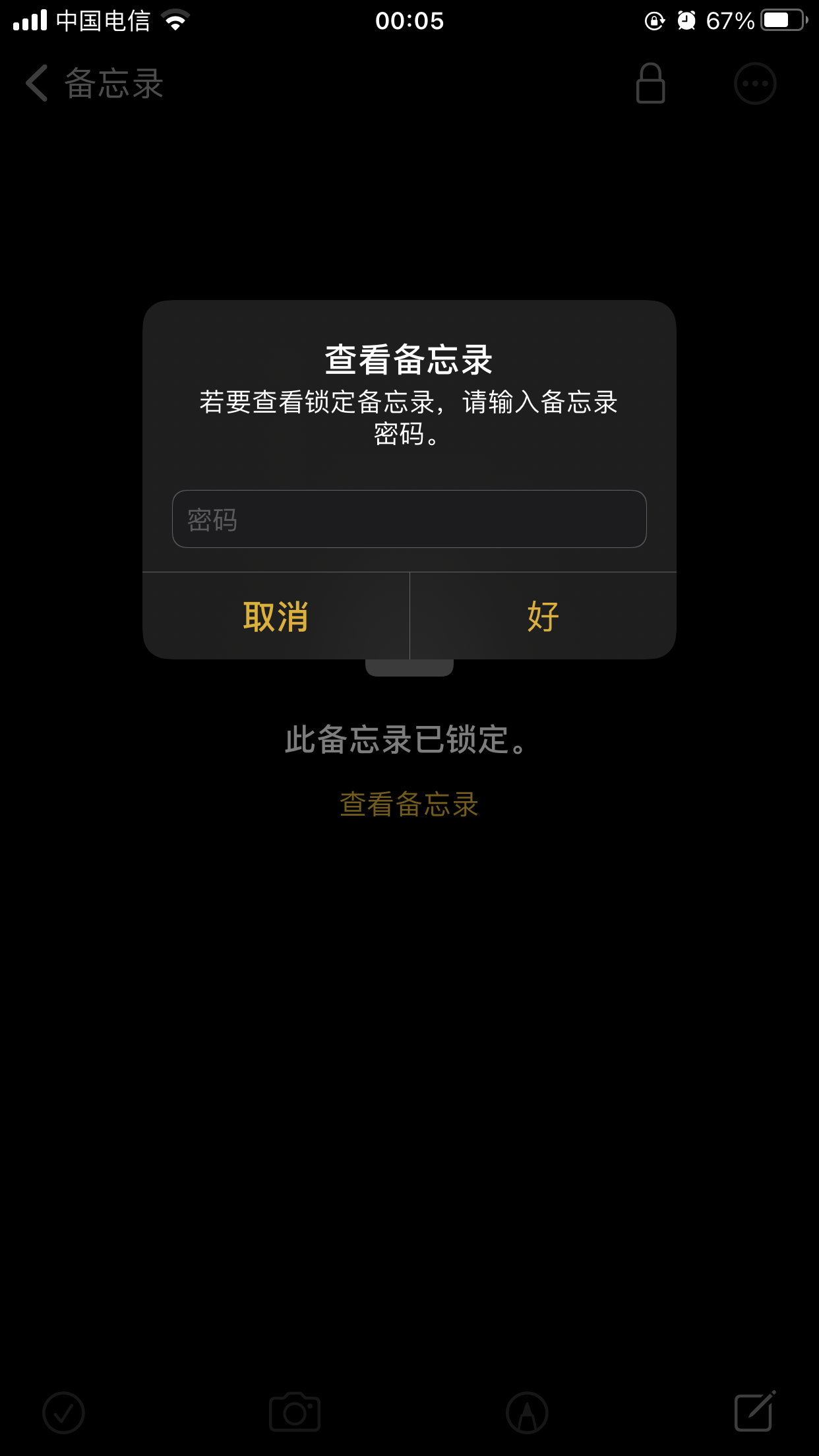Viewport: 819px width, 1456px height.
Task: Confirm the password with 好
Action: [x=543, y=617]
